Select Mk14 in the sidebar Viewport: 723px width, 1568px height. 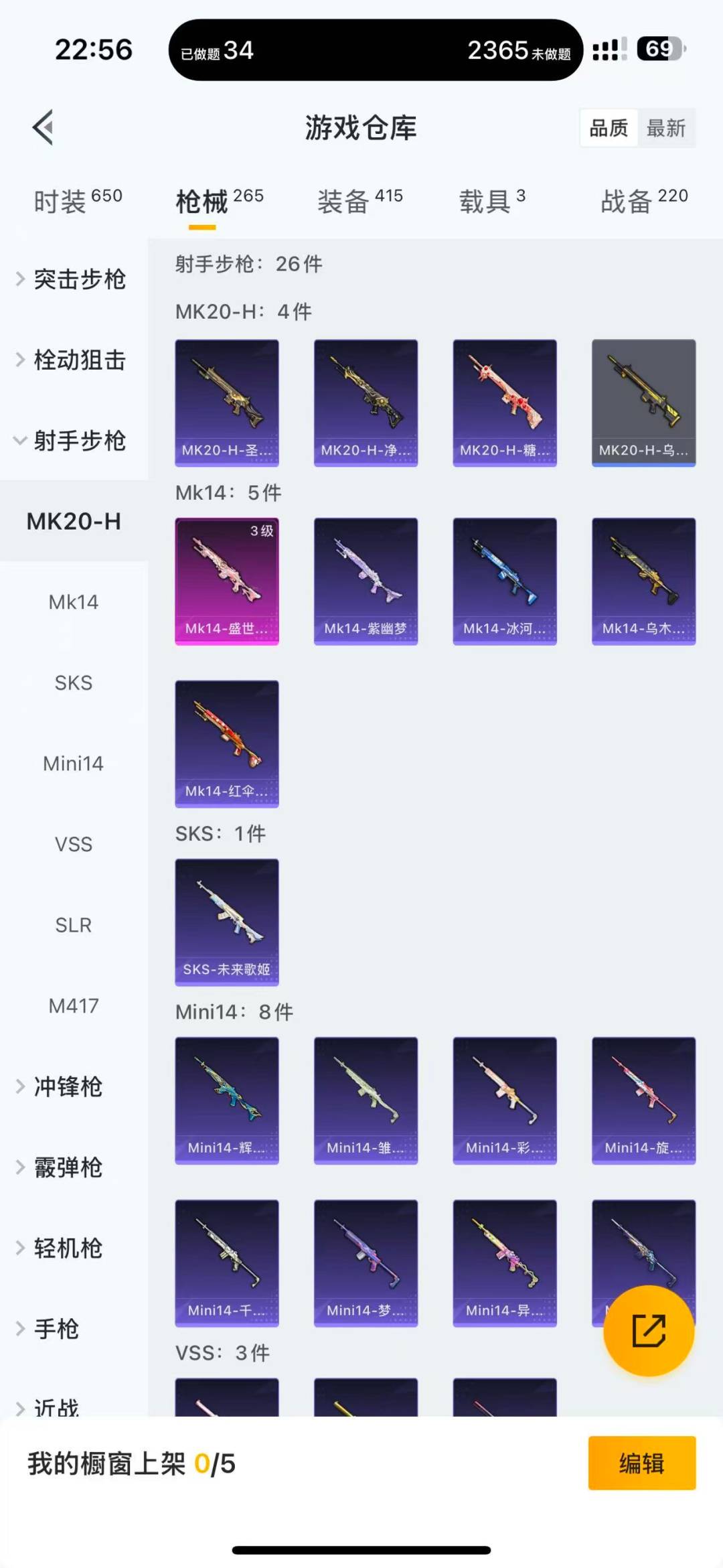[x=74, y=602]
